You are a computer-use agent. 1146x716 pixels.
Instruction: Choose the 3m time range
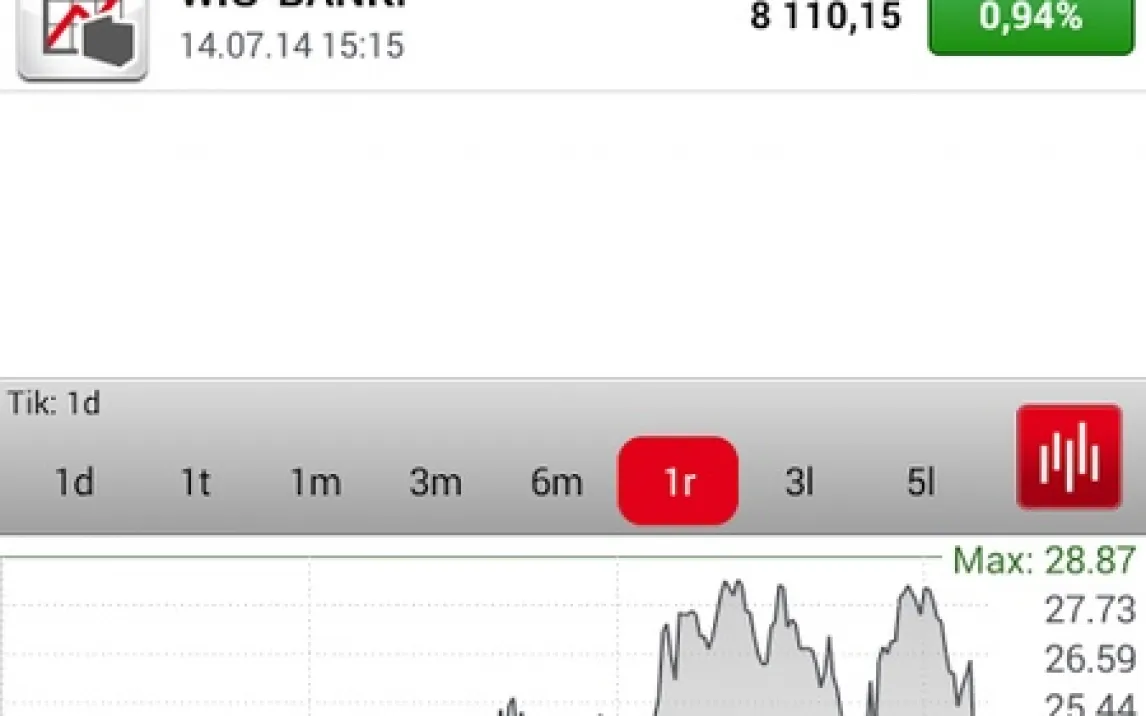point(436,483)
